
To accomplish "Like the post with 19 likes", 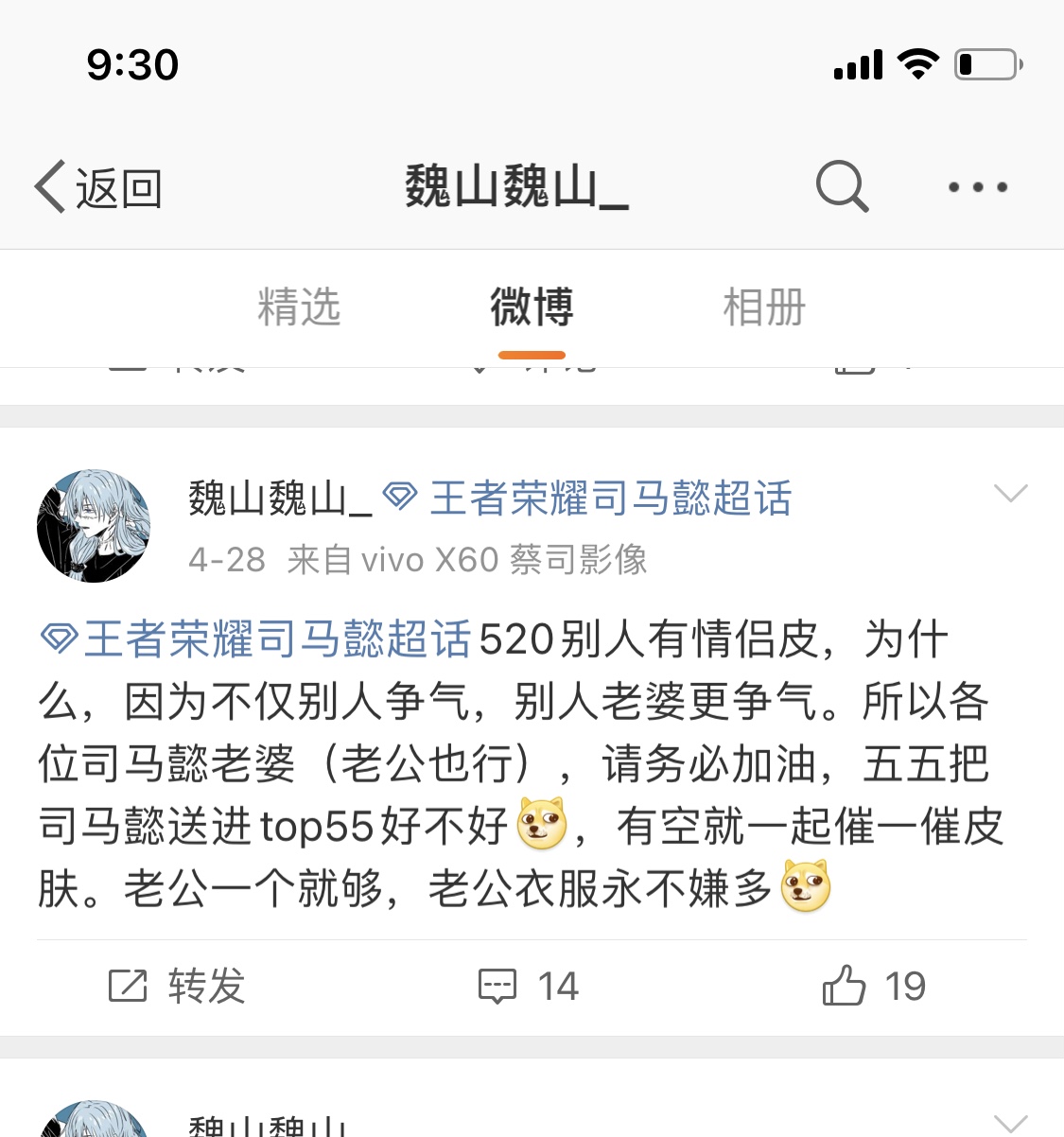I will point(873,987).
